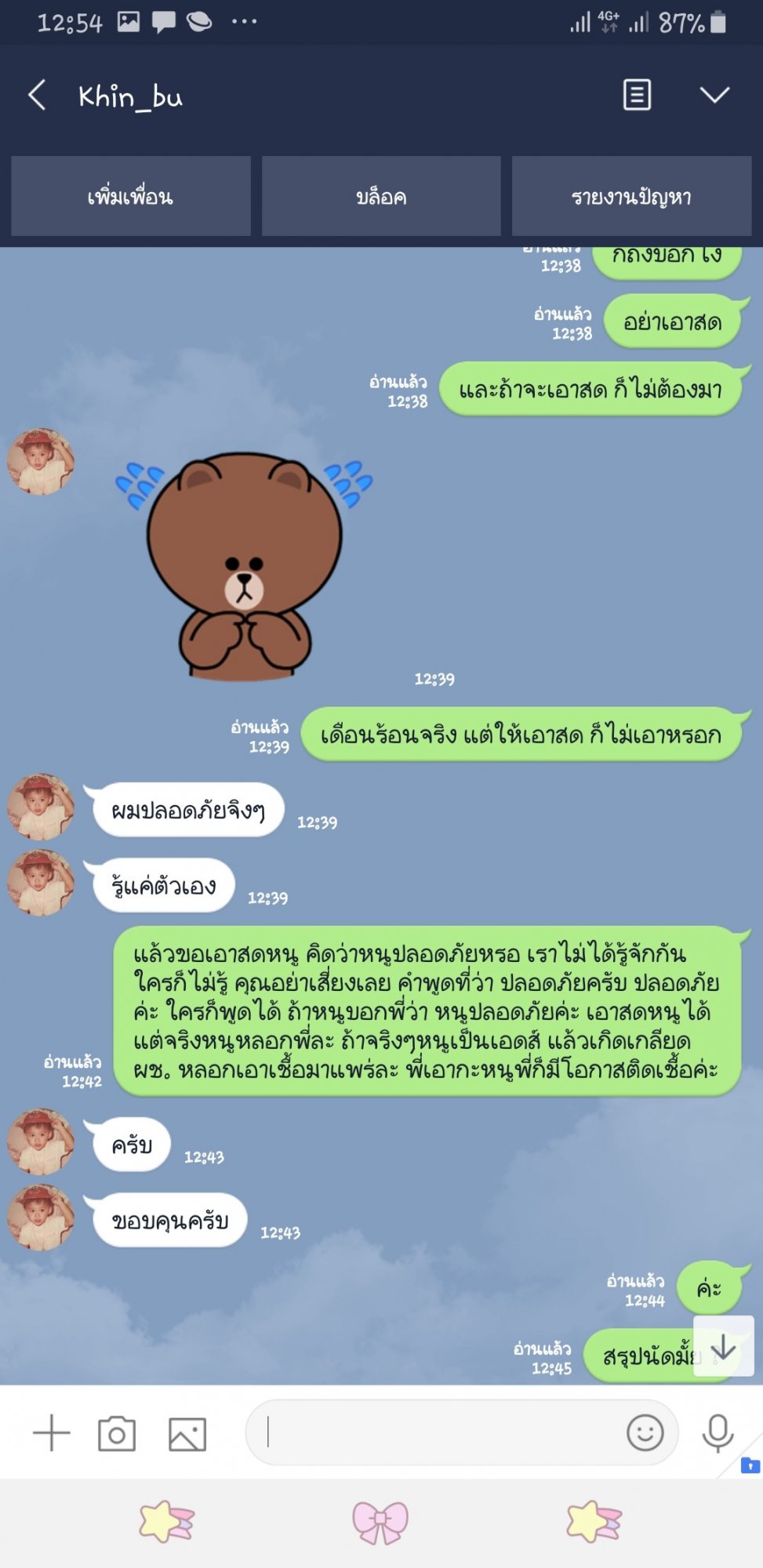Open the emoji and sticker picker
This screenshot has height=1568, width=763.
coord(645,1432)
